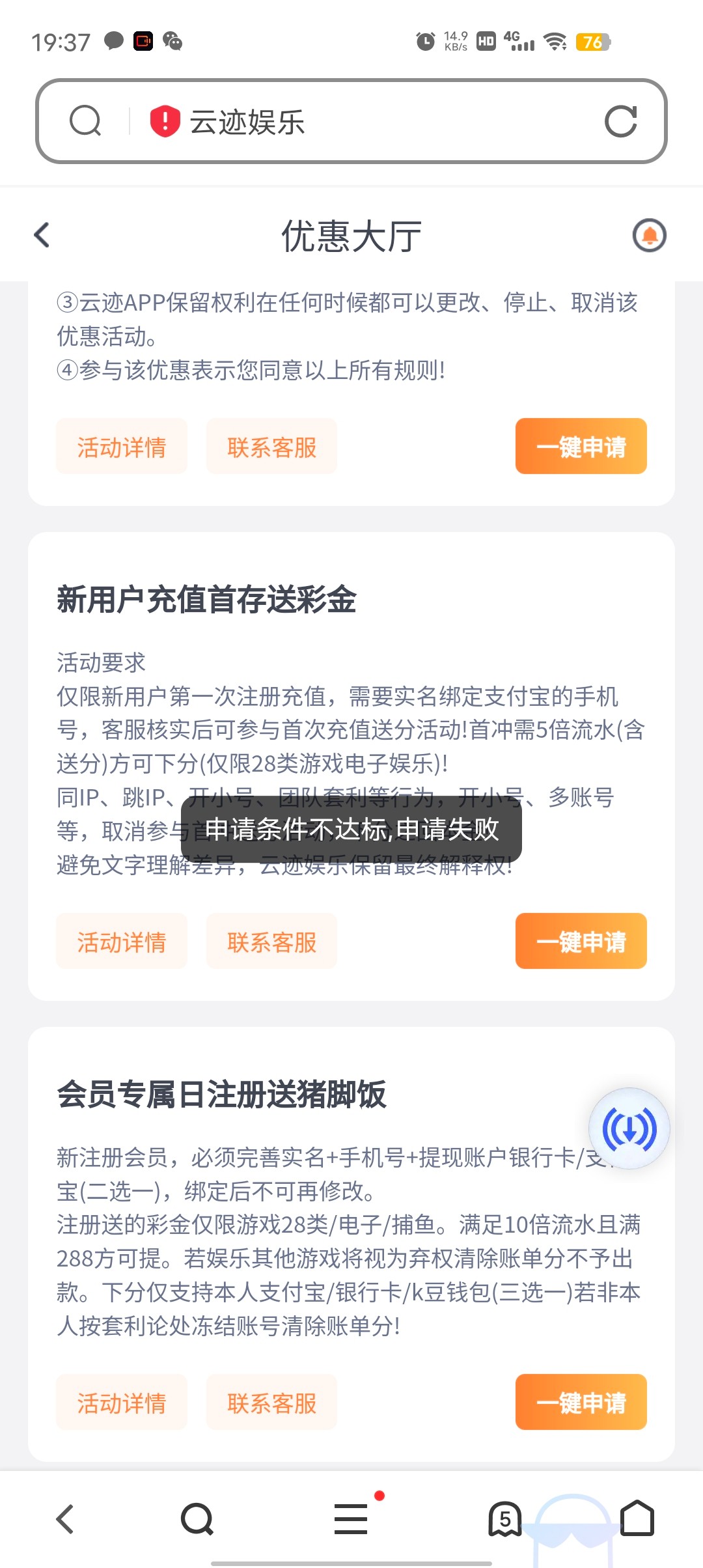Viewport: 703px width, 1568px height.
Task: Go back from 优惠大厅 page
Action: pyautogui.click(x=42, y=235)
